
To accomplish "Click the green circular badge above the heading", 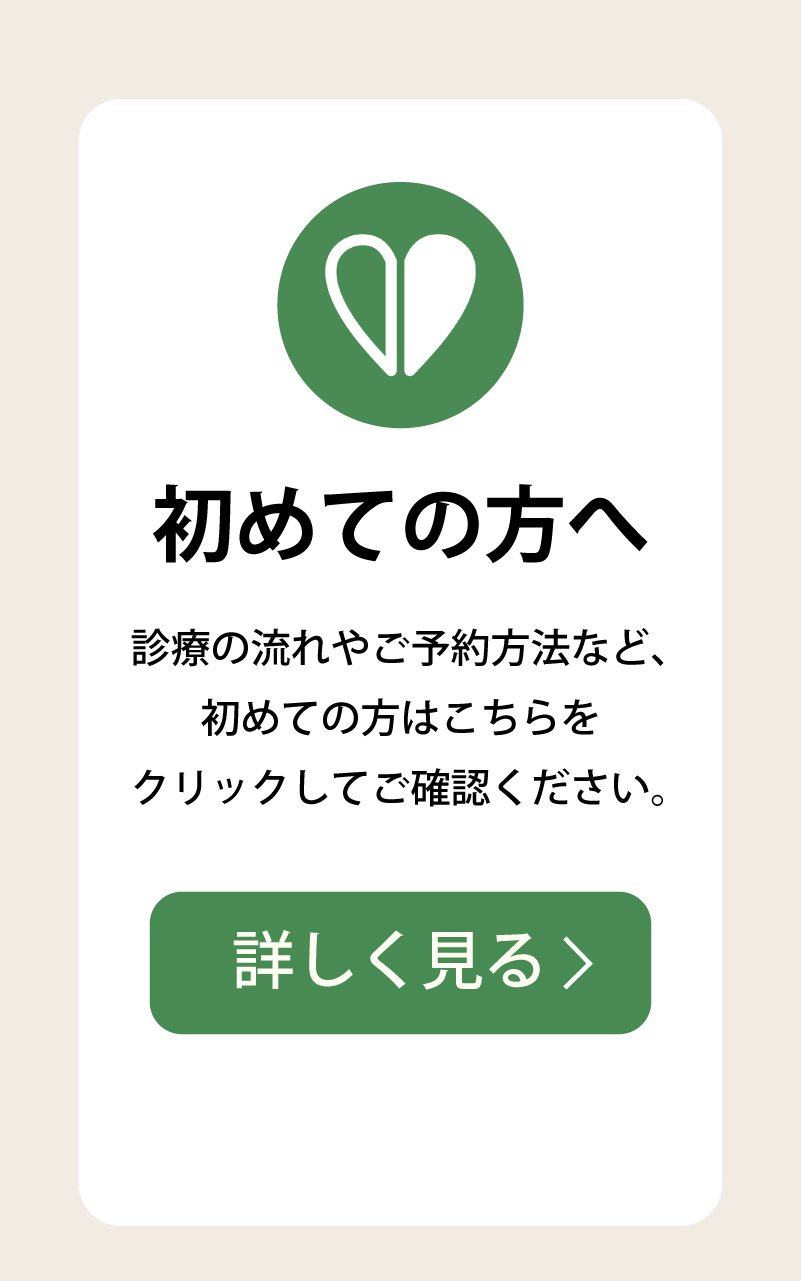I will 400,303.
